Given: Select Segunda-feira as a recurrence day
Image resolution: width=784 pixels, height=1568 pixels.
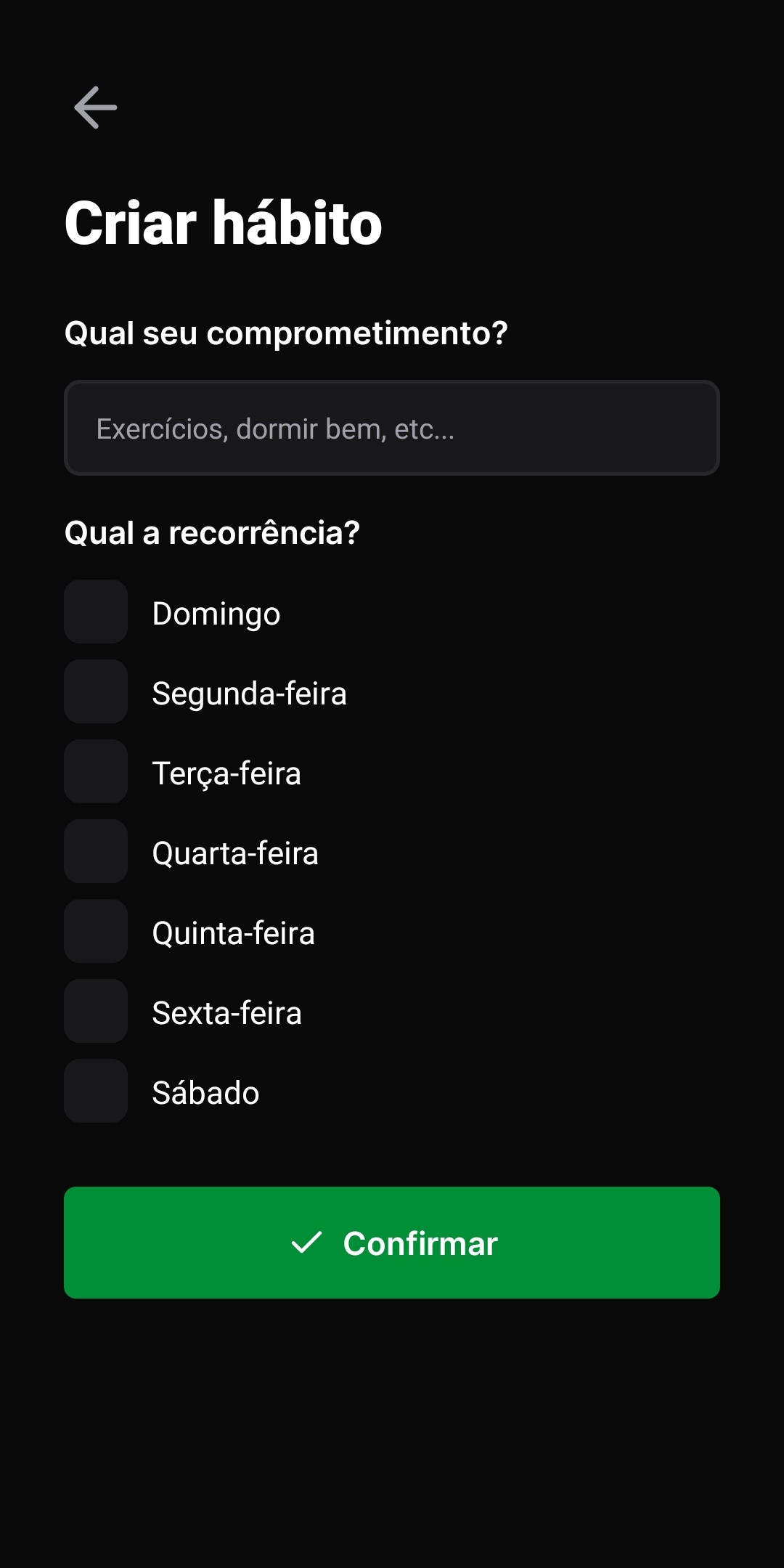Looking at the screenshot, I should click(x=96, y=691).
